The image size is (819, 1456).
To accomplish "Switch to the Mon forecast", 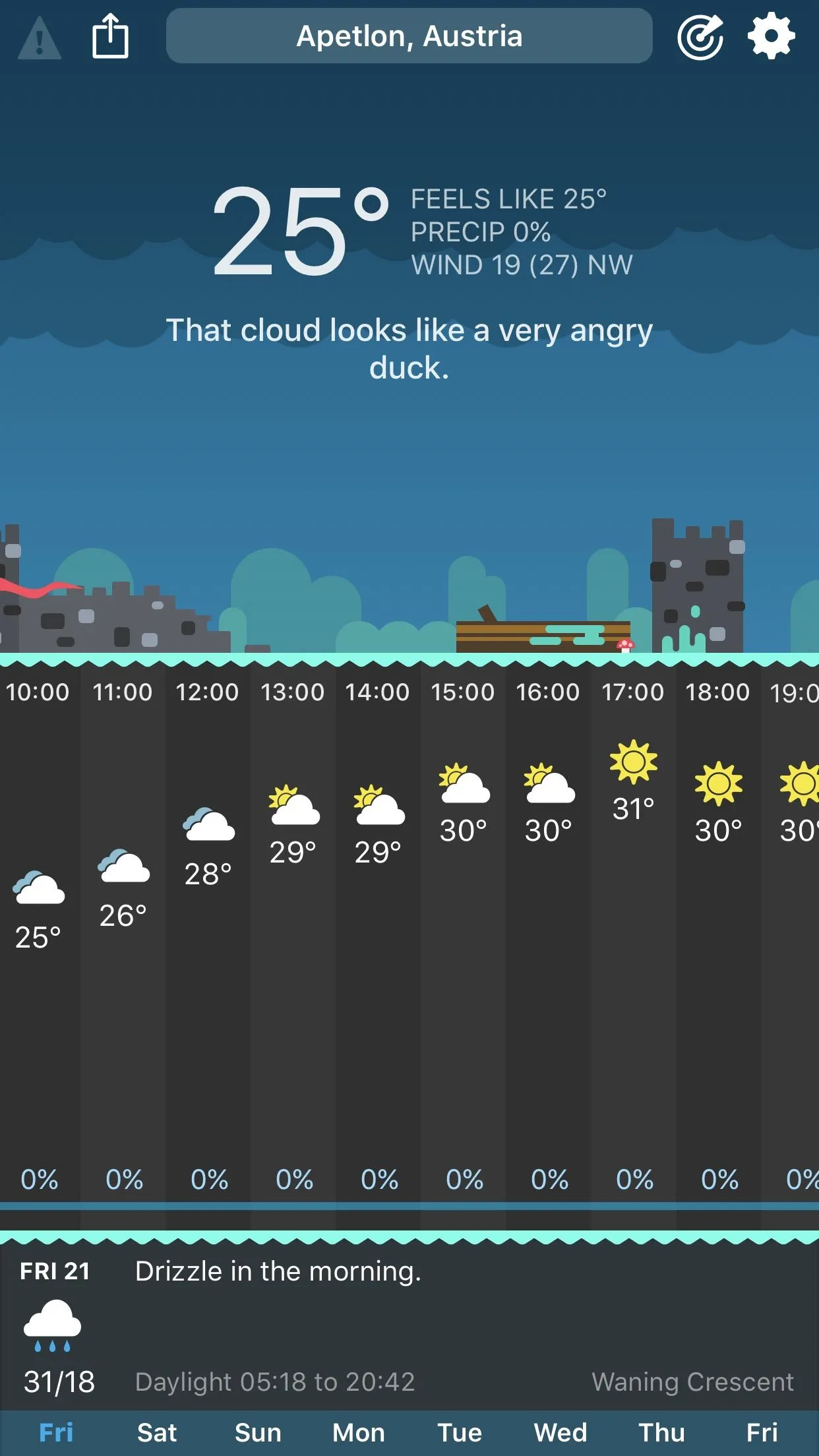I will coord(359,1432).
